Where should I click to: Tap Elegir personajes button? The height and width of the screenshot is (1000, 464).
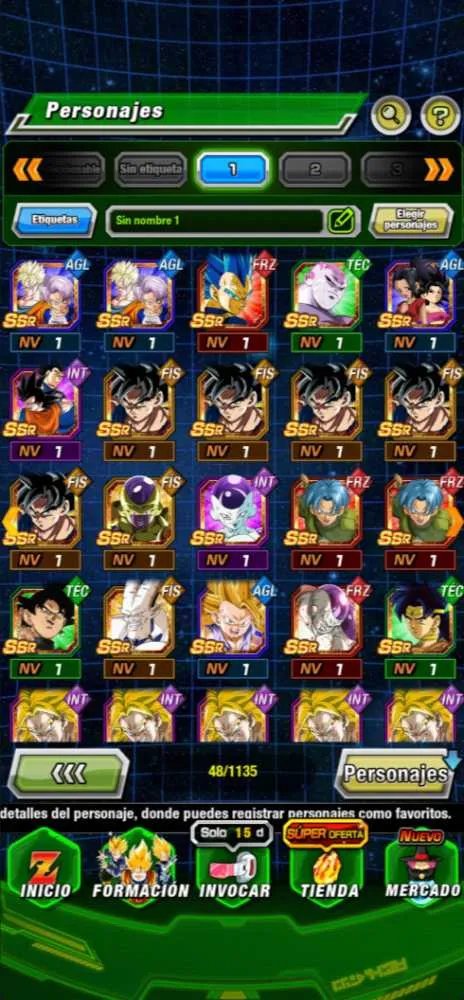(x=411, y=220)
